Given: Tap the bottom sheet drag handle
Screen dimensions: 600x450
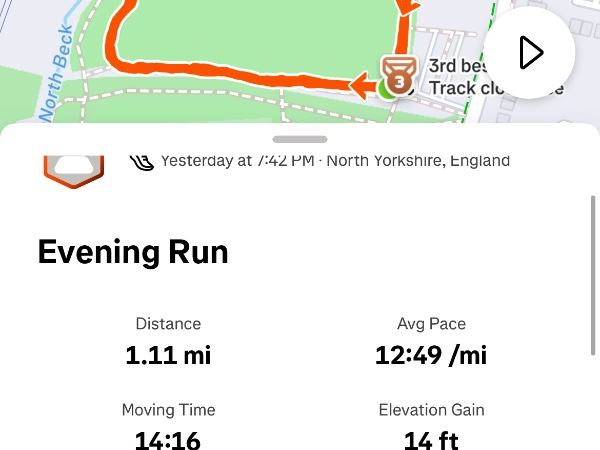Looking at the screenshot, I should (299, 140).
